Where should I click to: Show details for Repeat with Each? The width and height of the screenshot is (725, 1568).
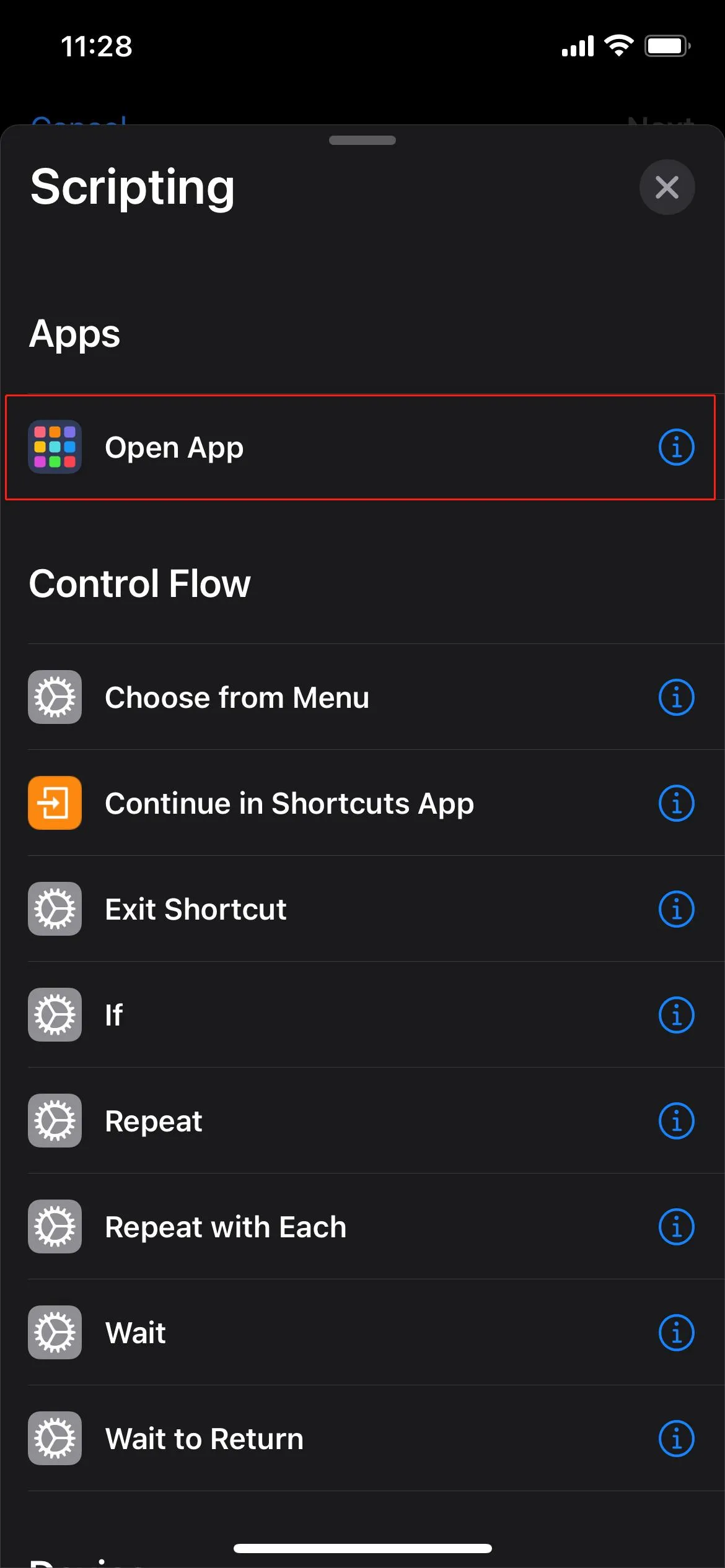click(676, 1227)
